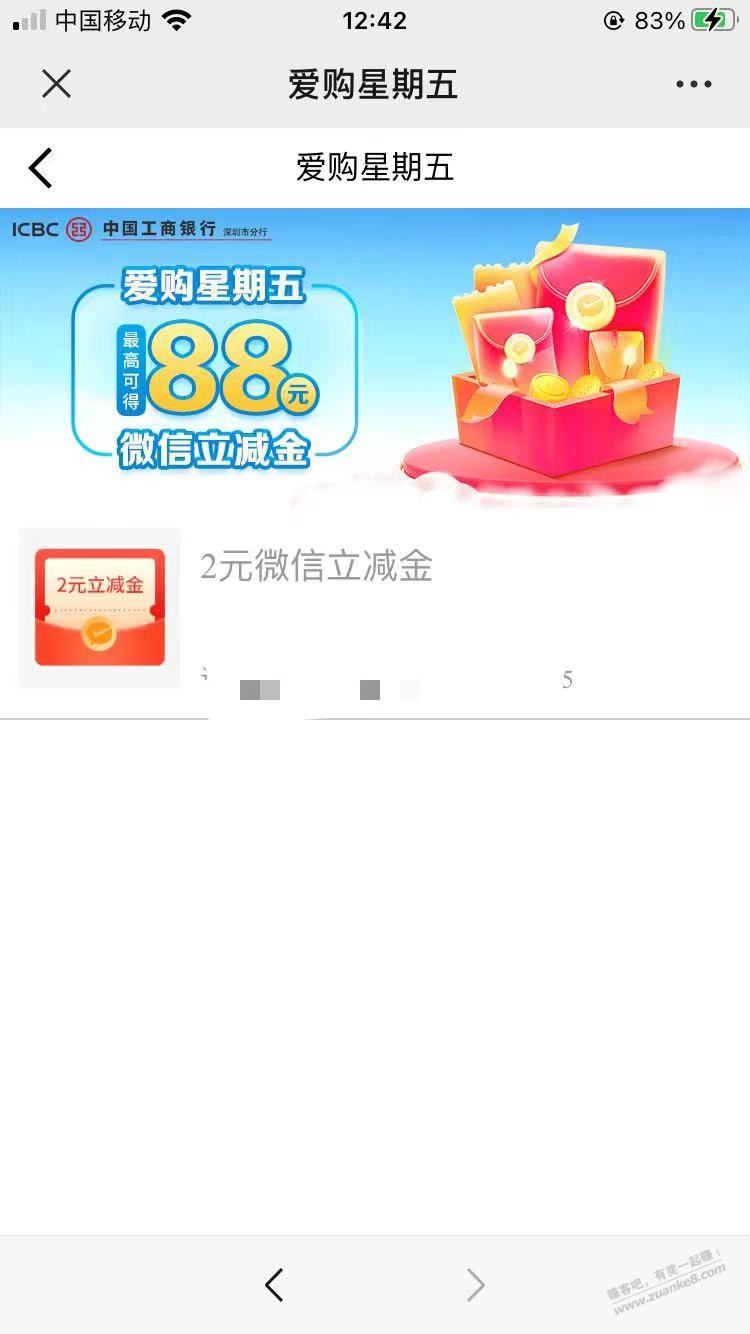Go back using the page header arrow
The image size is (750, 1334).
[41, 168]
